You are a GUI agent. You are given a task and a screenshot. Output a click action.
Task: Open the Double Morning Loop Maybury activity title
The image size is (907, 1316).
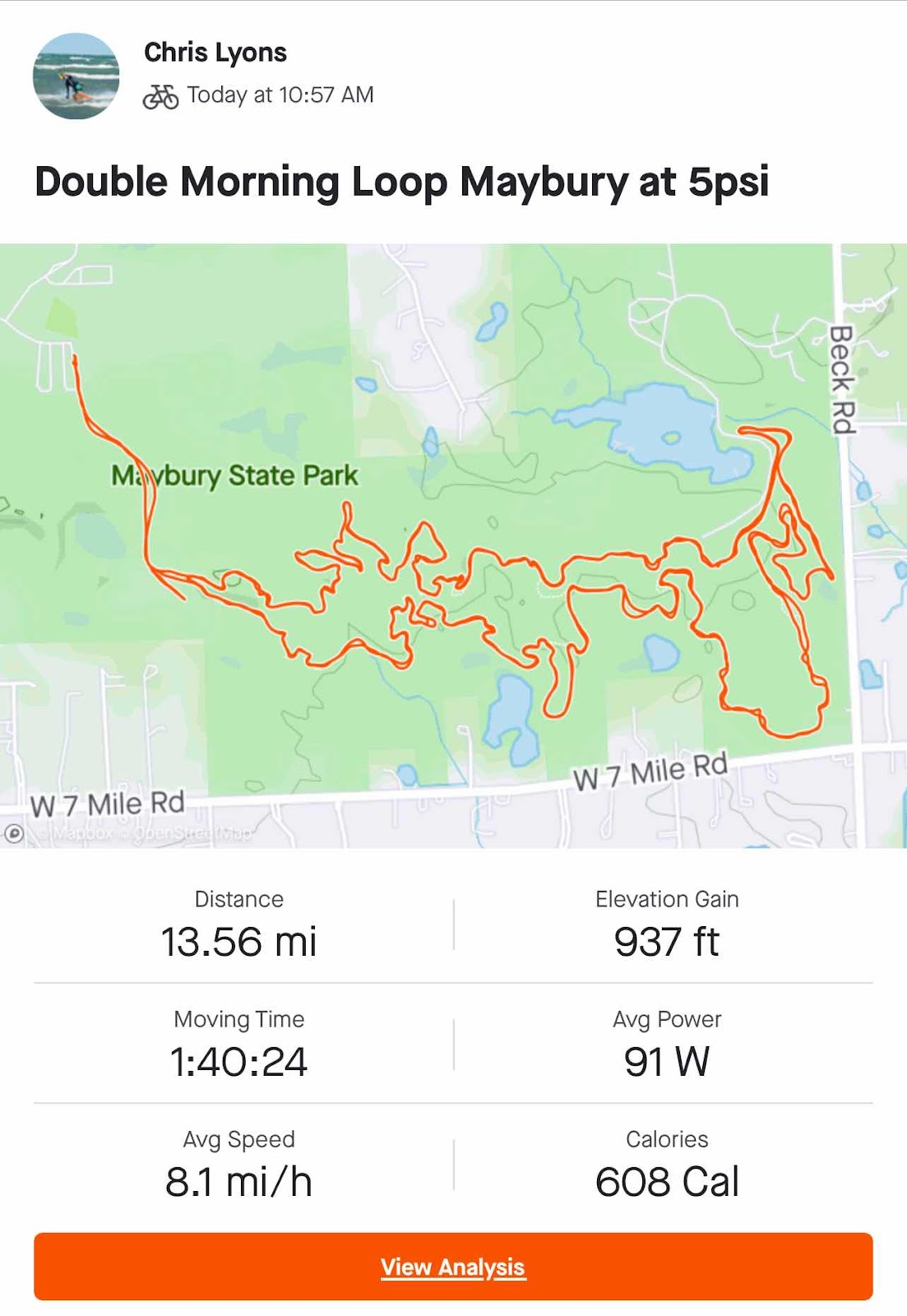tap(401, 182)
